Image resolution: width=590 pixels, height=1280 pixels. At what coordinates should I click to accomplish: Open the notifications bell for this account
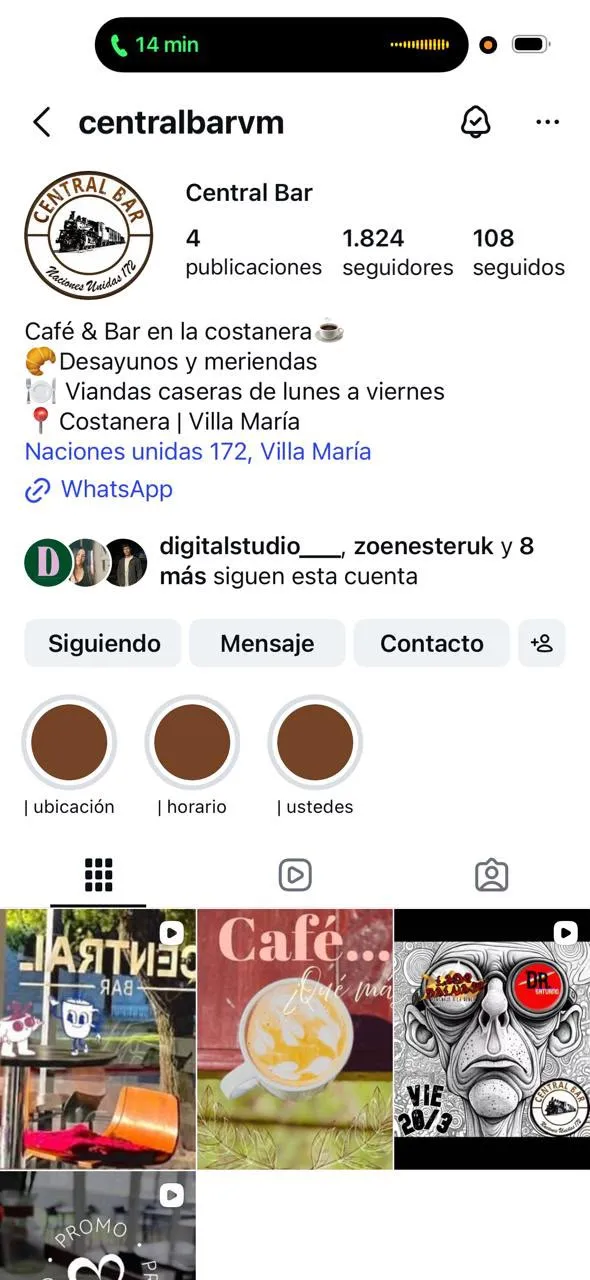(x=475, y=122)
